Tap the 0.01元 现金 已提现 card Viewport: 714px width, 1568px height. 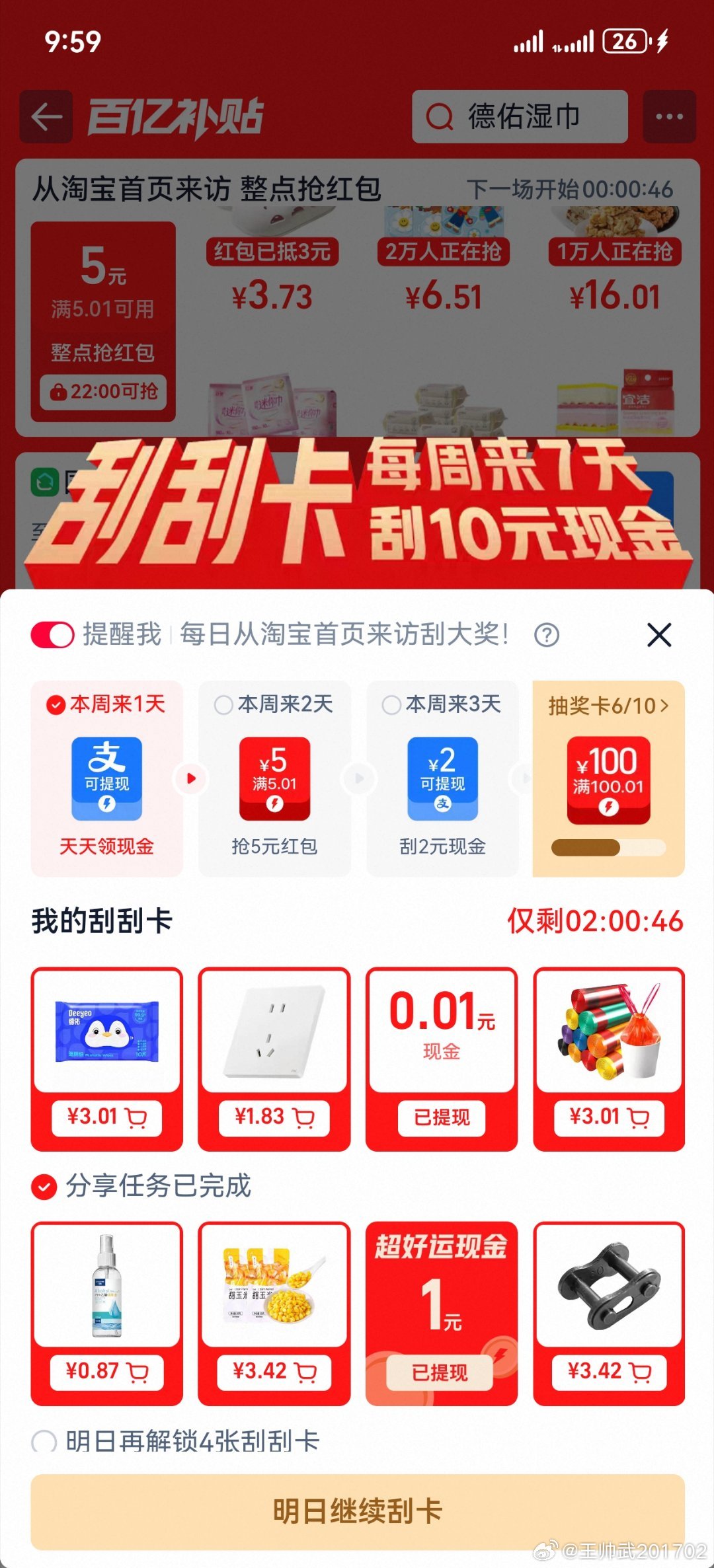[x=441, y=1059]
